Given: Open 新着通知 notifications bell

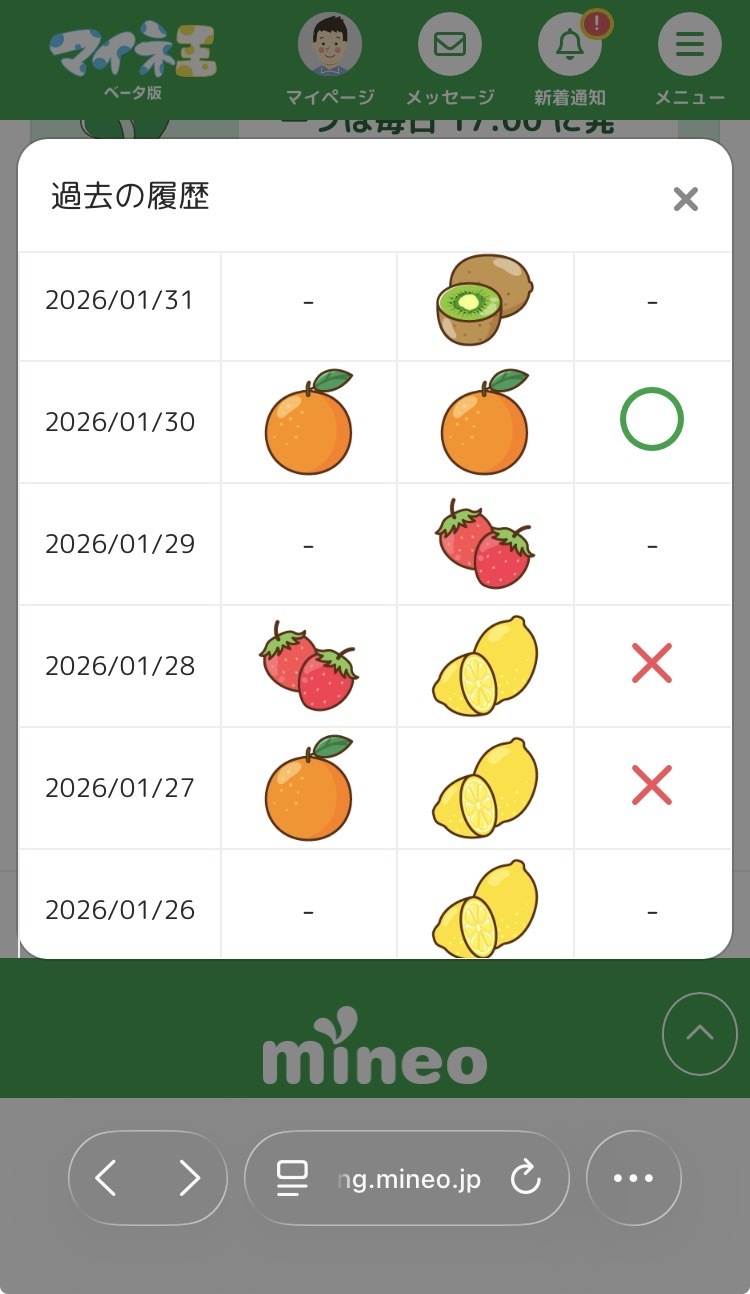Looking at the screenshot, I should click(570, 59).
